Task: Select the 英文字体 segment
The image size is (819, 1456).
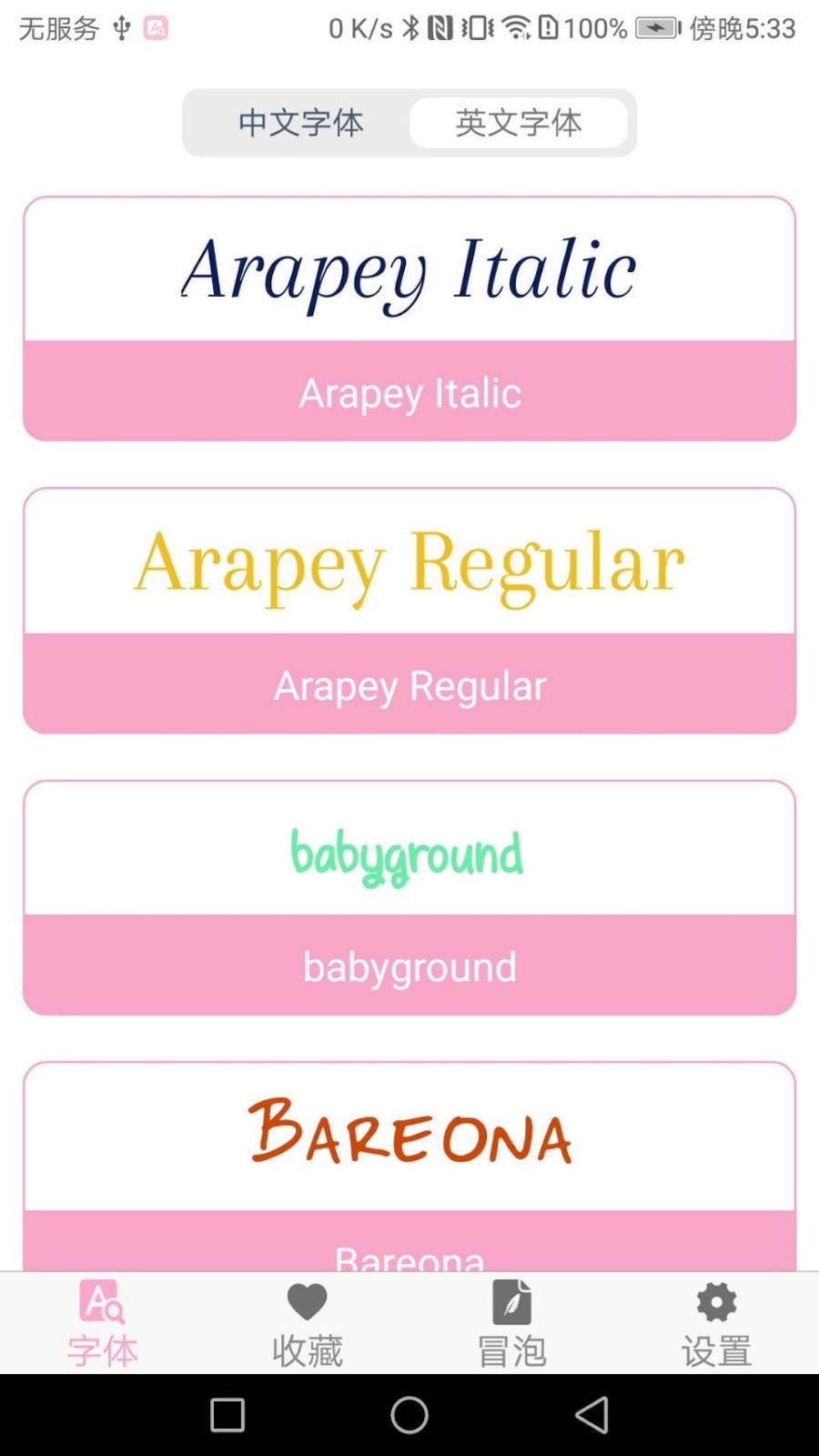Action: pos(519,123)
